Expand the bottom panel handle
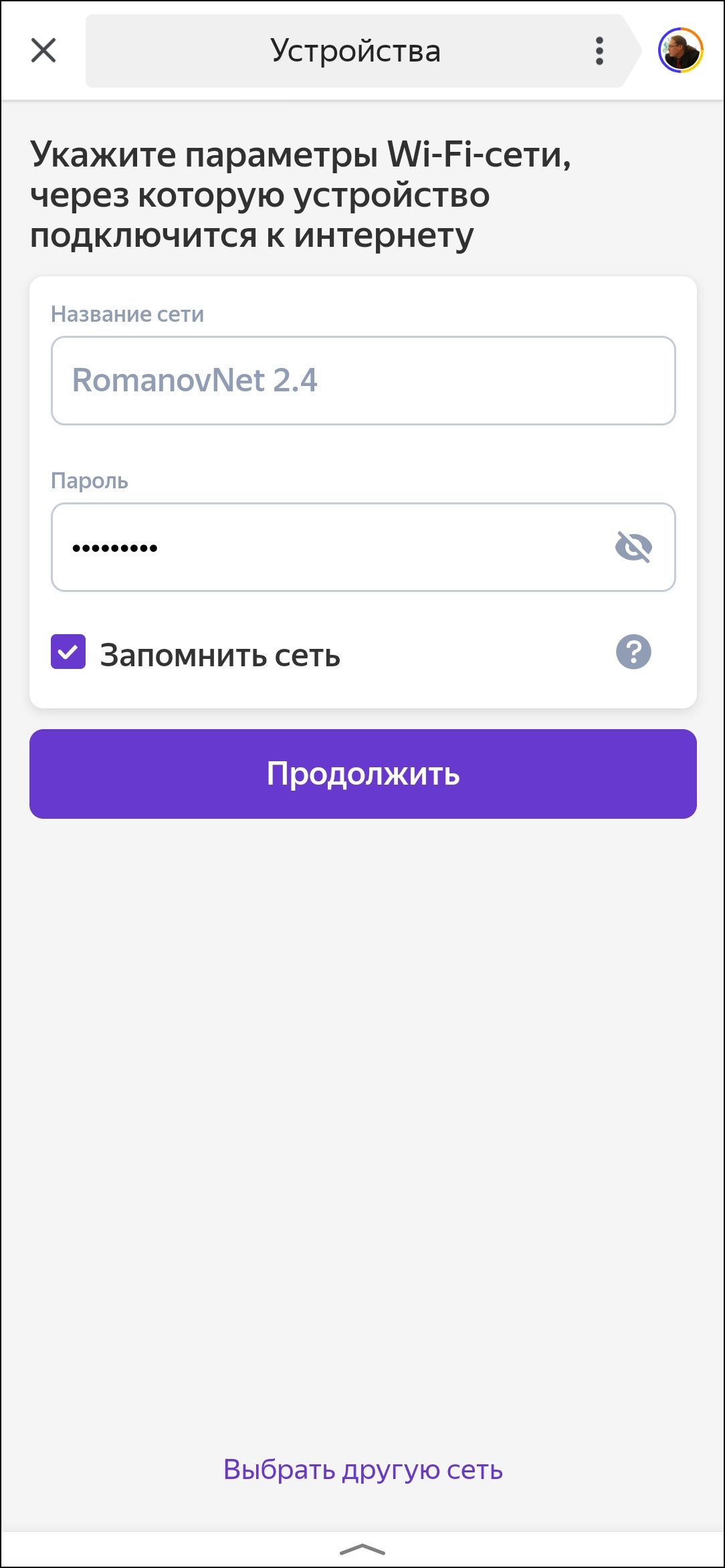The image size is (725, 1568). 362,1549
